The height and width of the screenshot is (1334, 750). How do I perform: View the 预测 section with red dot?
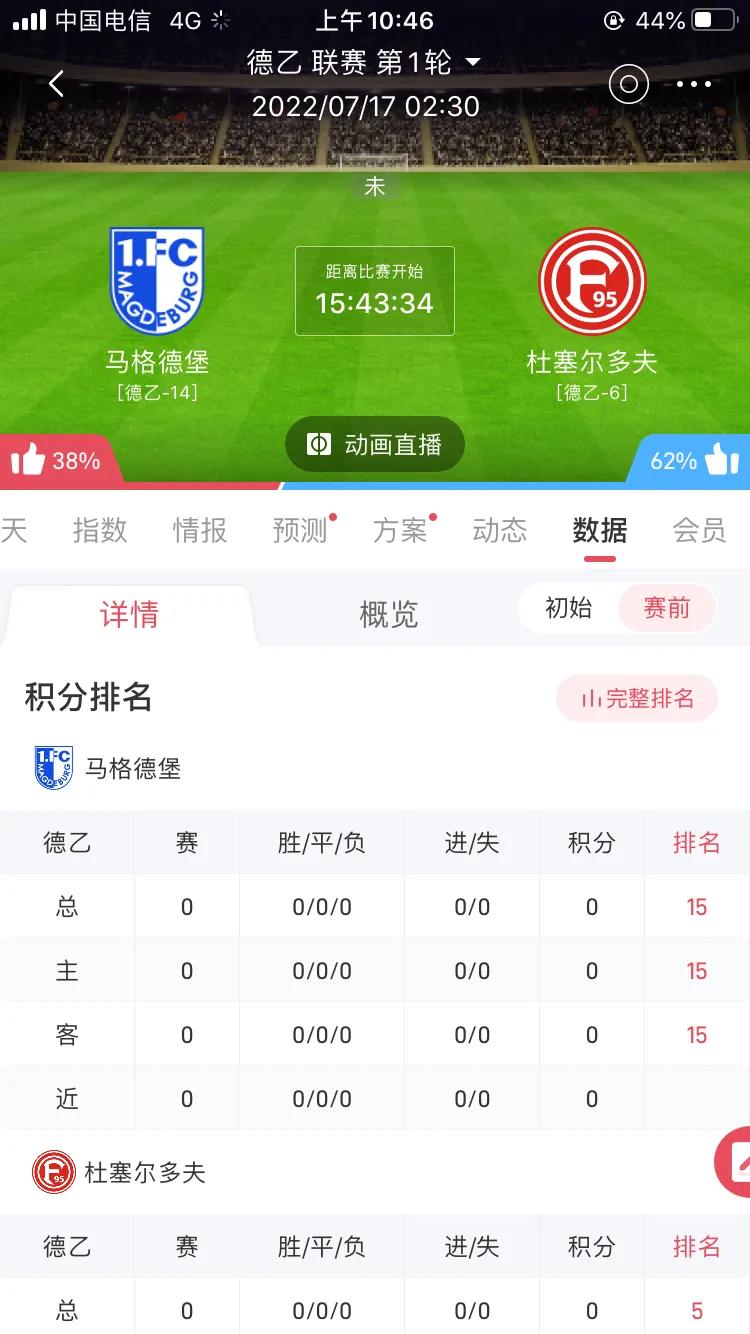pos(300,531)
